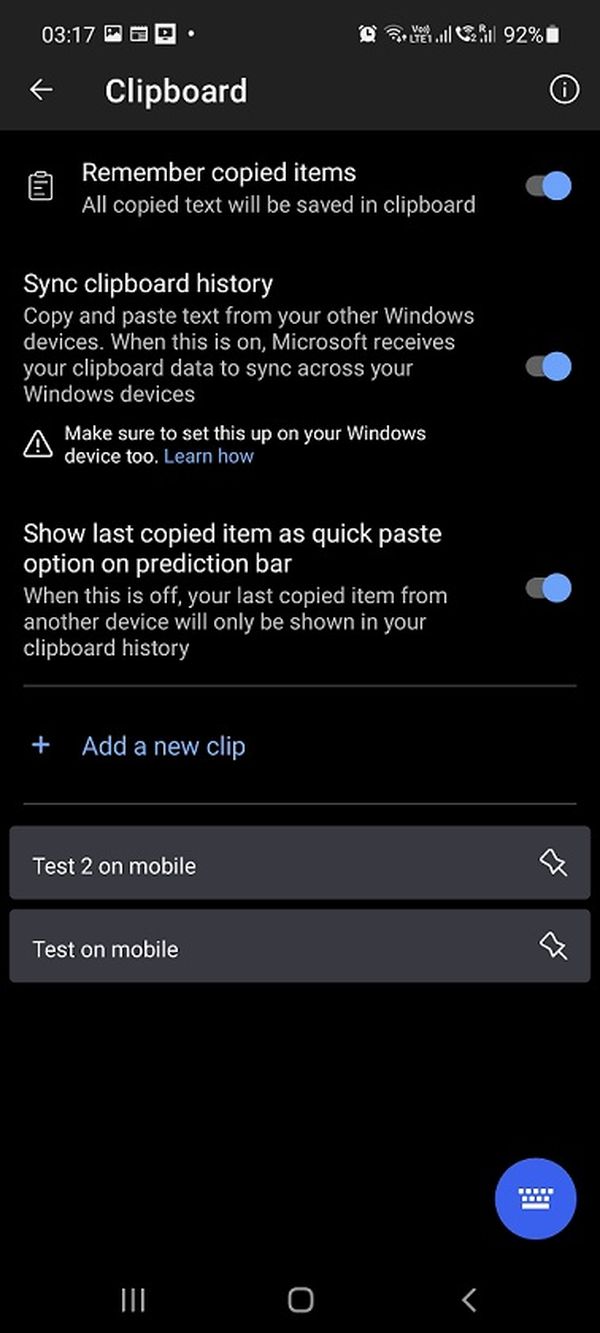The height and width of the screenshot is (1333, 600).
Task: Go to the home screen
Action: (300, 1299)
